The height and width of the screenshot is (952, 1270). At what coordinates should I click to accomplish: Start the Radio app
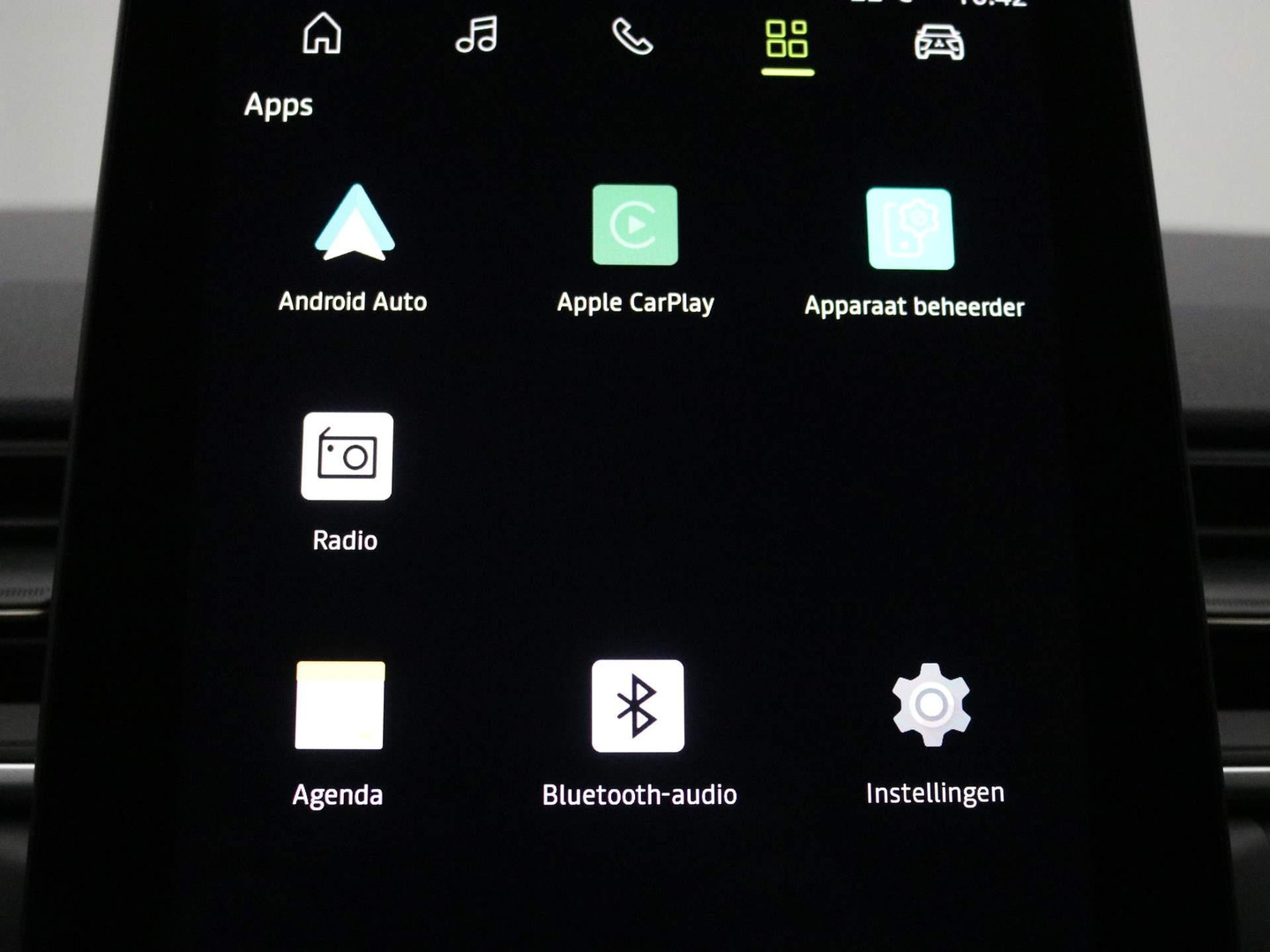pyautogui.click(x=347, y=457)
